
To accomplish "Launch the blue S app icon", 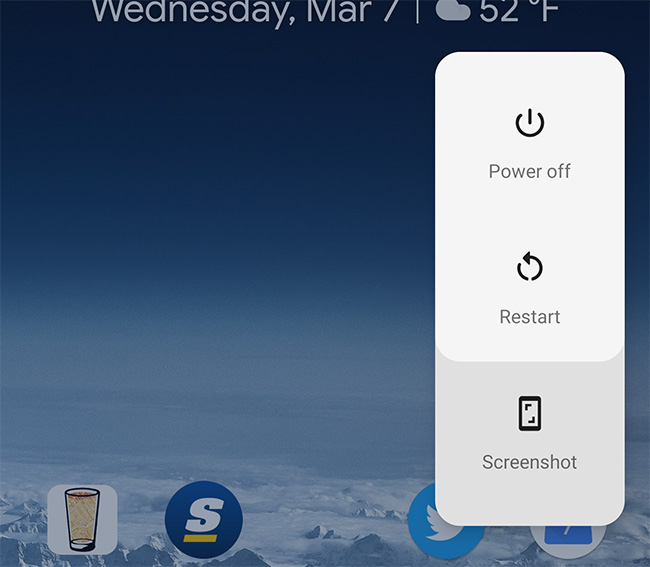I will click(204, 519).
